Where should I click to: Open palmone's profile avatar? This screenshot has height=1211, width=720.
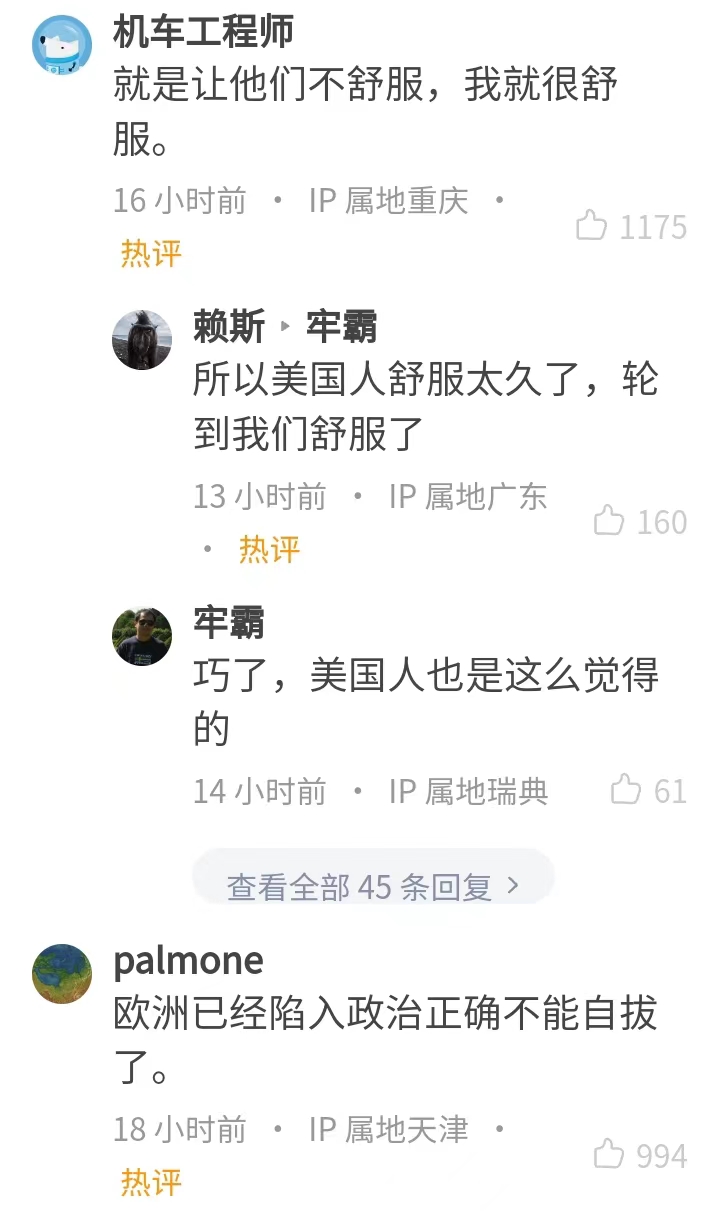pos(62,973)
